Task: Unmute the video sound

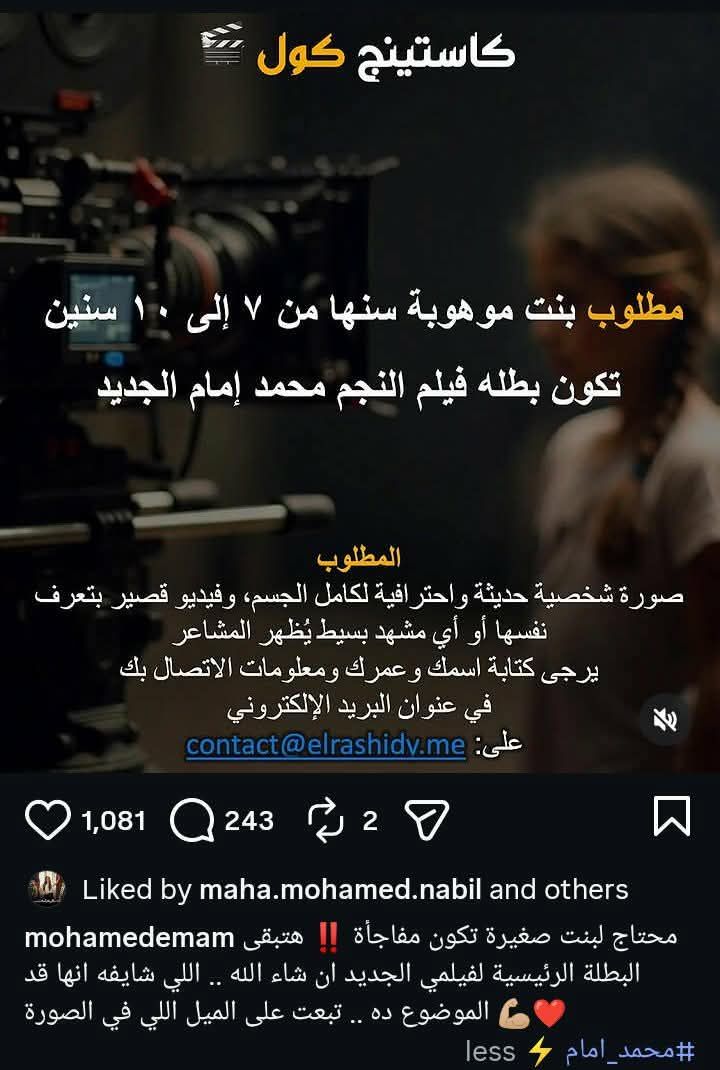Action: point(666,720)
